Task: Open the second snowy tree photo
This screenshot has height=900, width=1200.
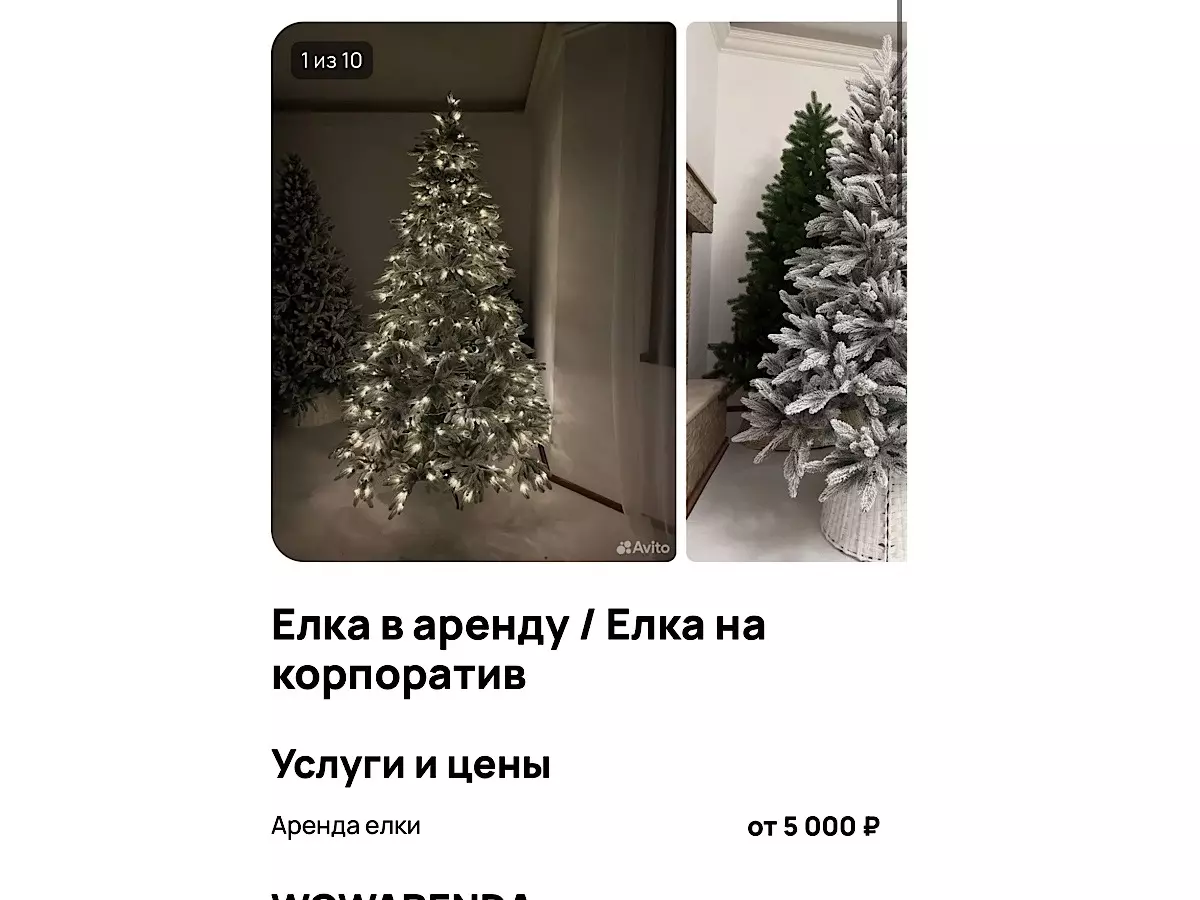Action: point(796,292)
